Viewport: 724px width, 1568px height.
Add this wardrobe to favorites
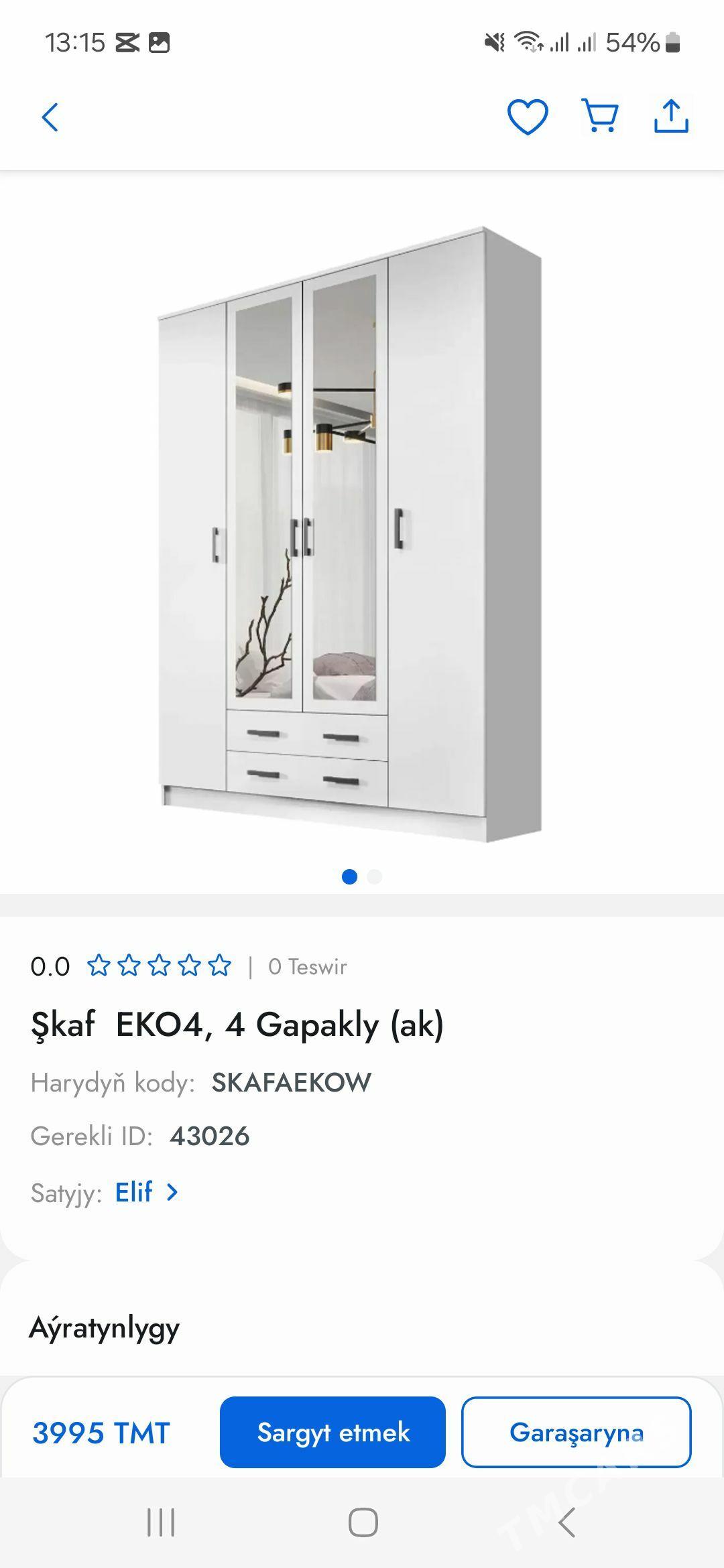(x=528, y=117)
